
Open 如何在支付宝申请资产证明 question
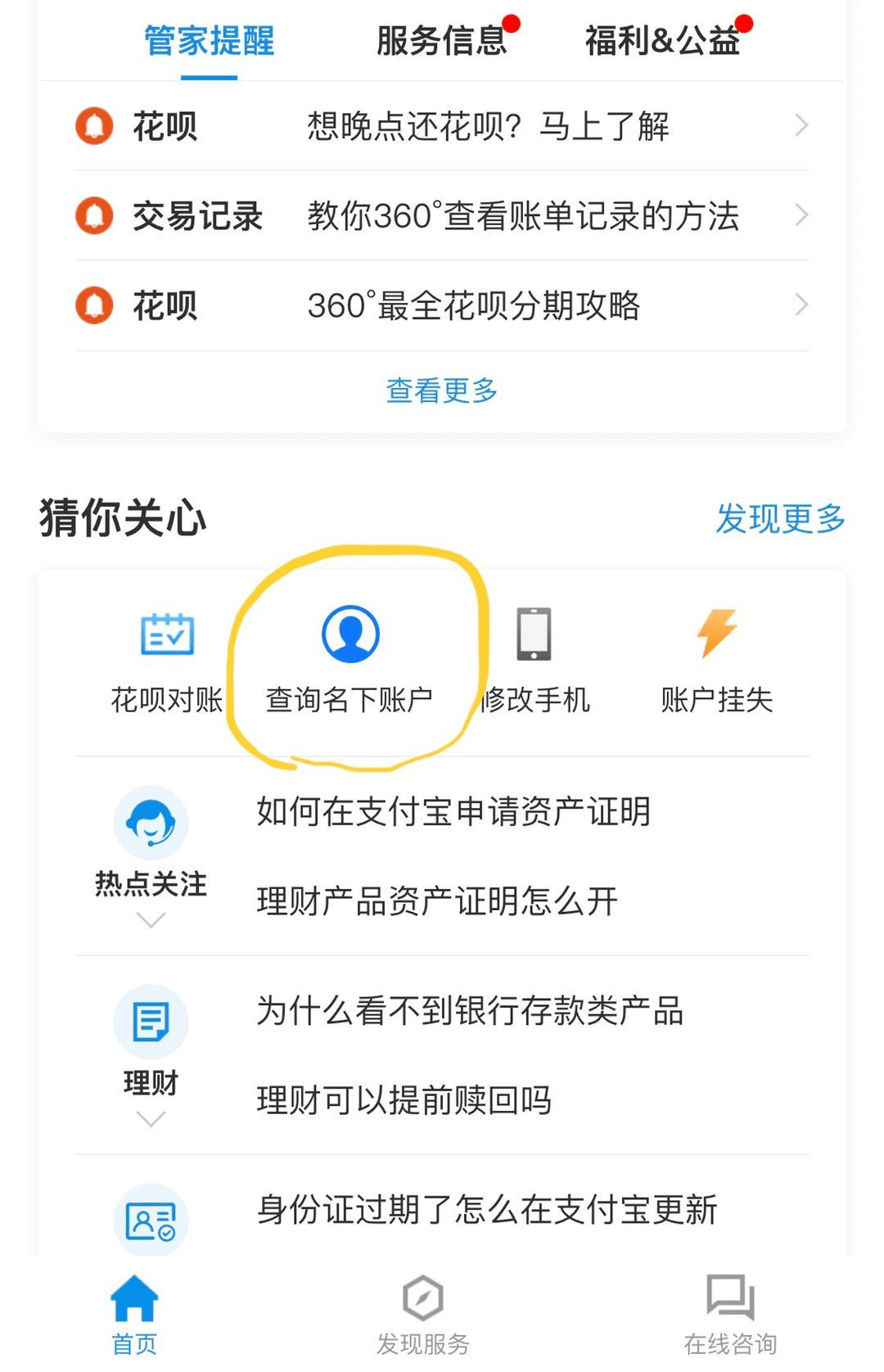pos(453,812)
